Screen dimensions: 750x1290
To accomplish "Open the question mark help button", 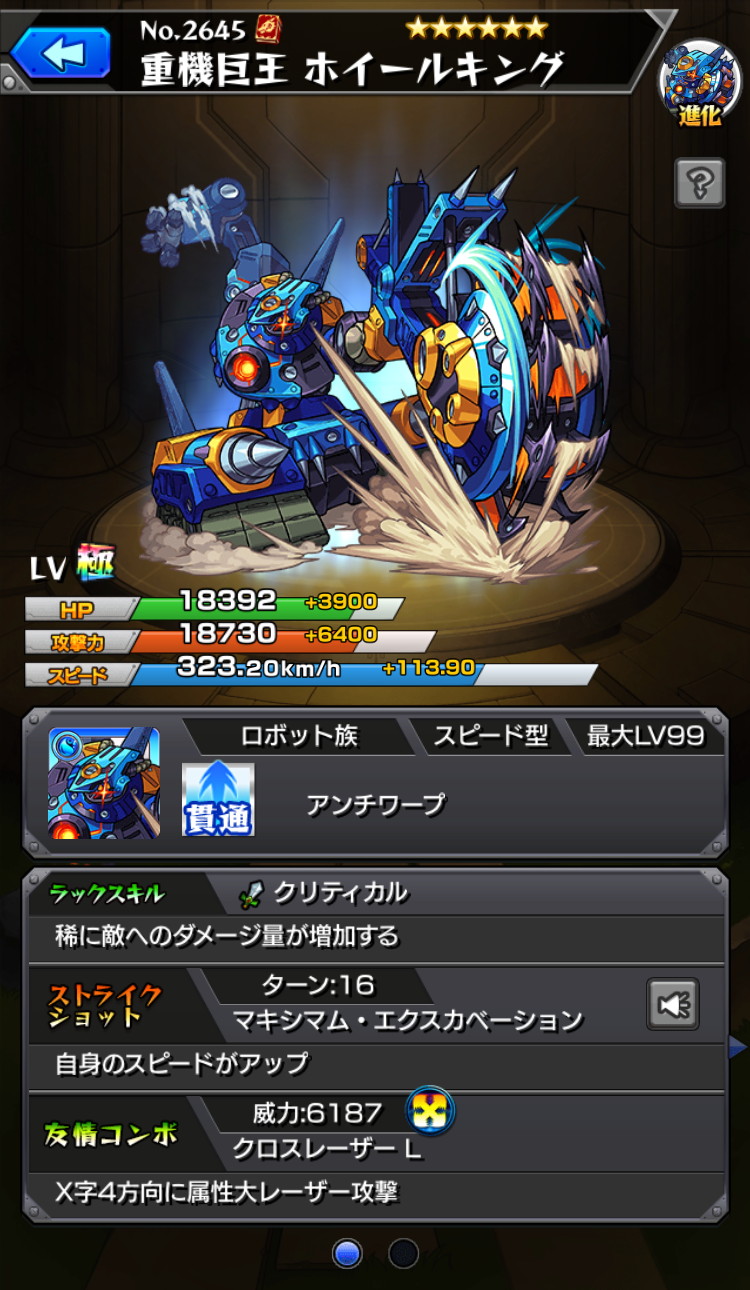I will pos(699,183).
